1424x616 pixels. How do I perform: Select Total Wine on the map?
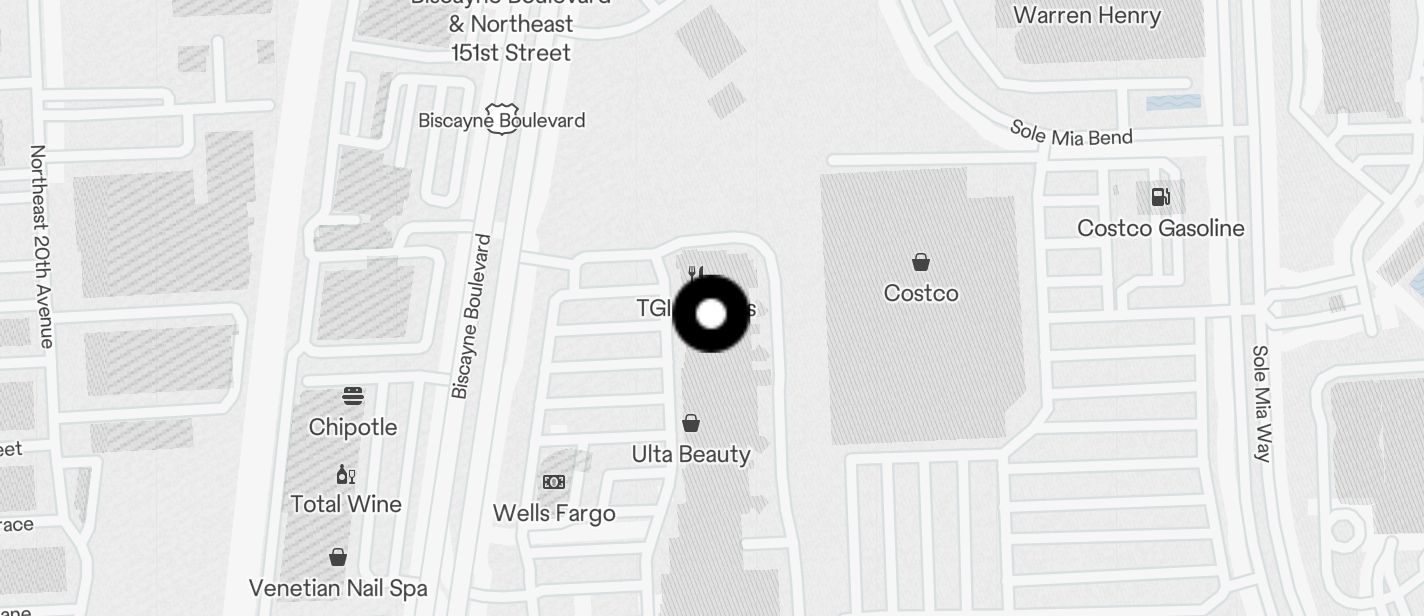pyautogui.click(x=346, y=475)
